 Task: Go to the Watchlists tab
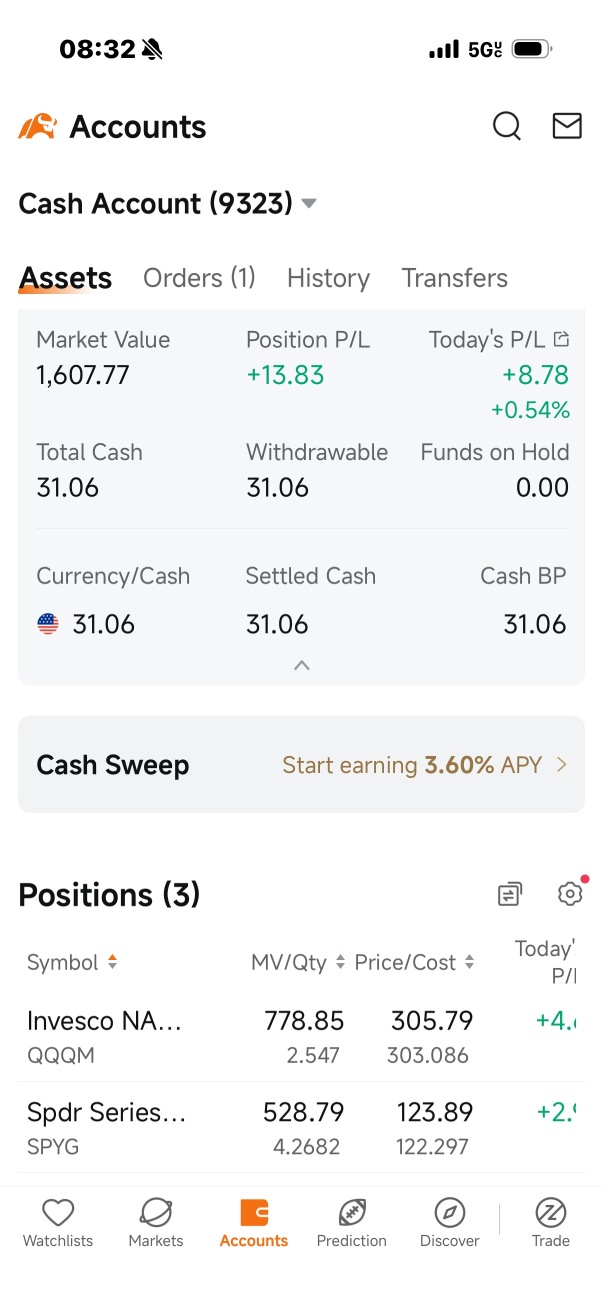pos(58,1224)
